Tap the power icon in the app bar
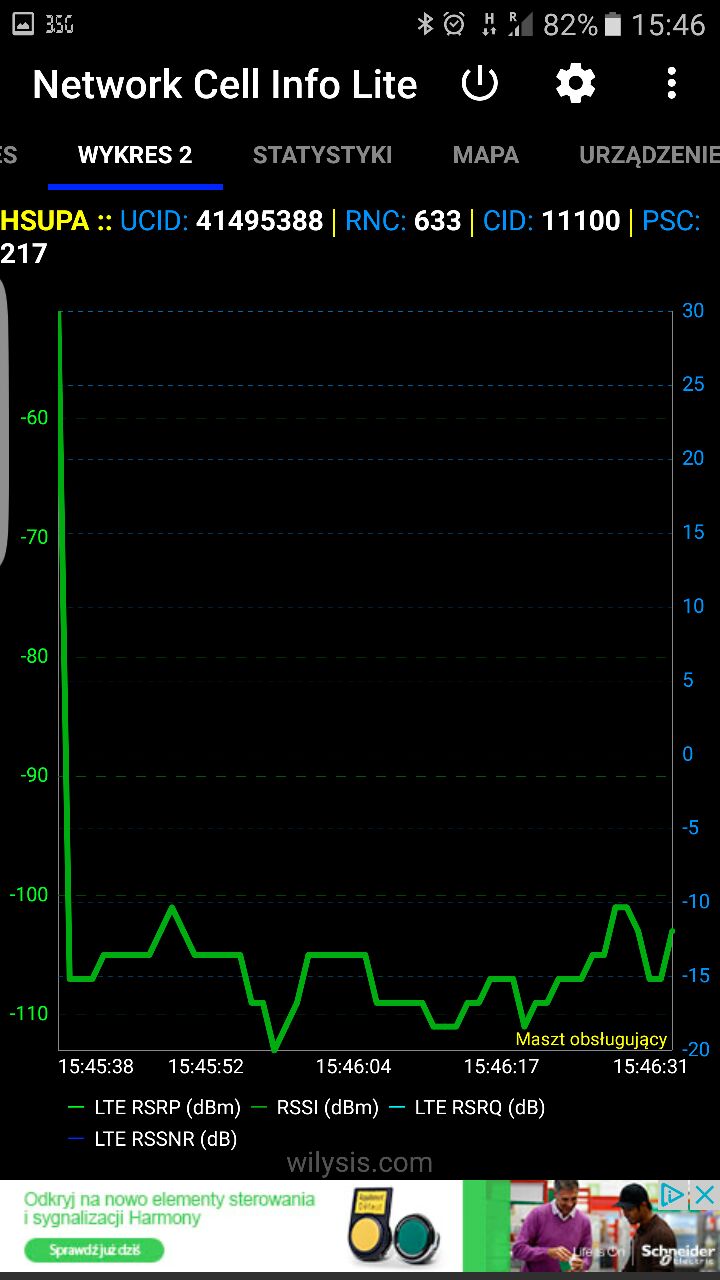The height and width of the screenshot is (1280, 720). pyautogui.click(x=480, y=84)
